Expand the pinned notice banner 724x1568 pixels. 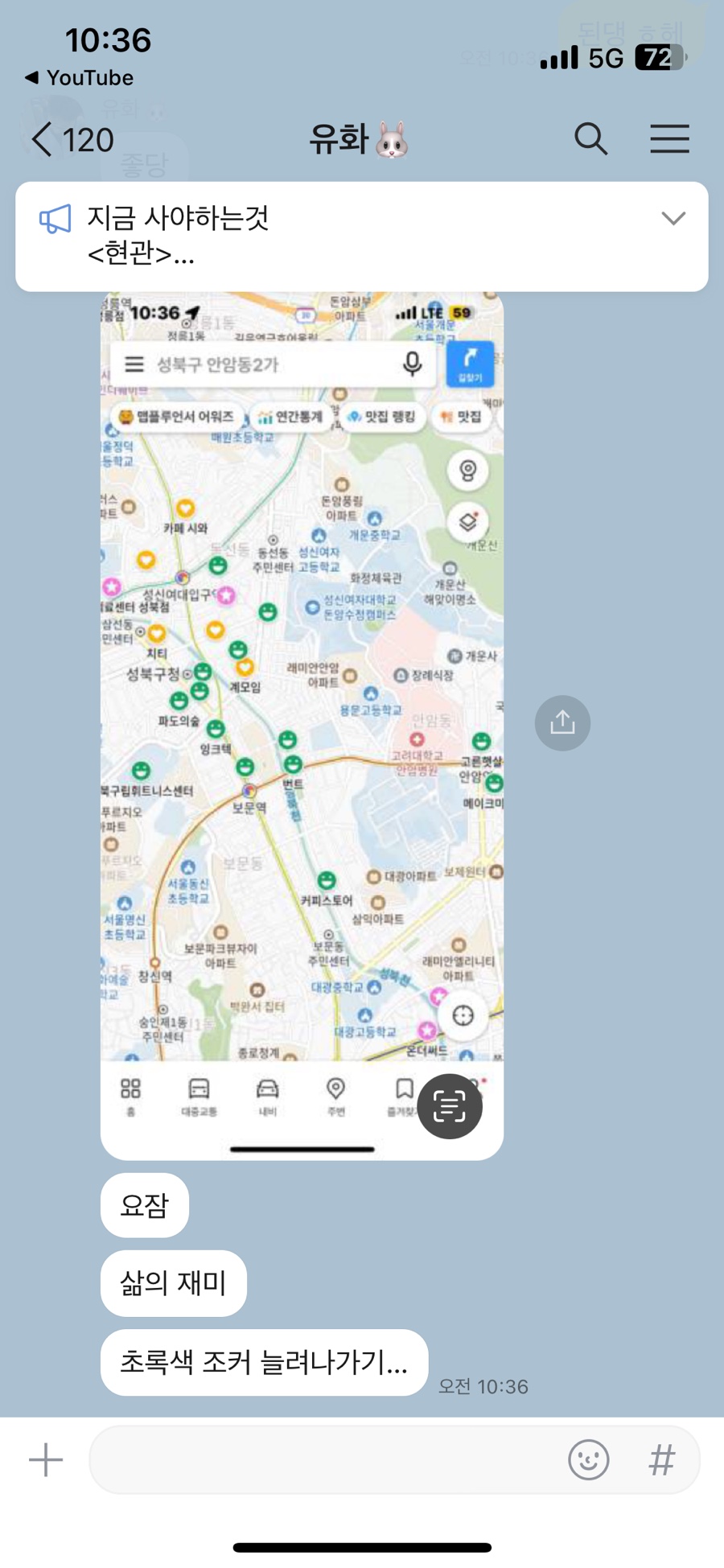(x=673, y=218)
